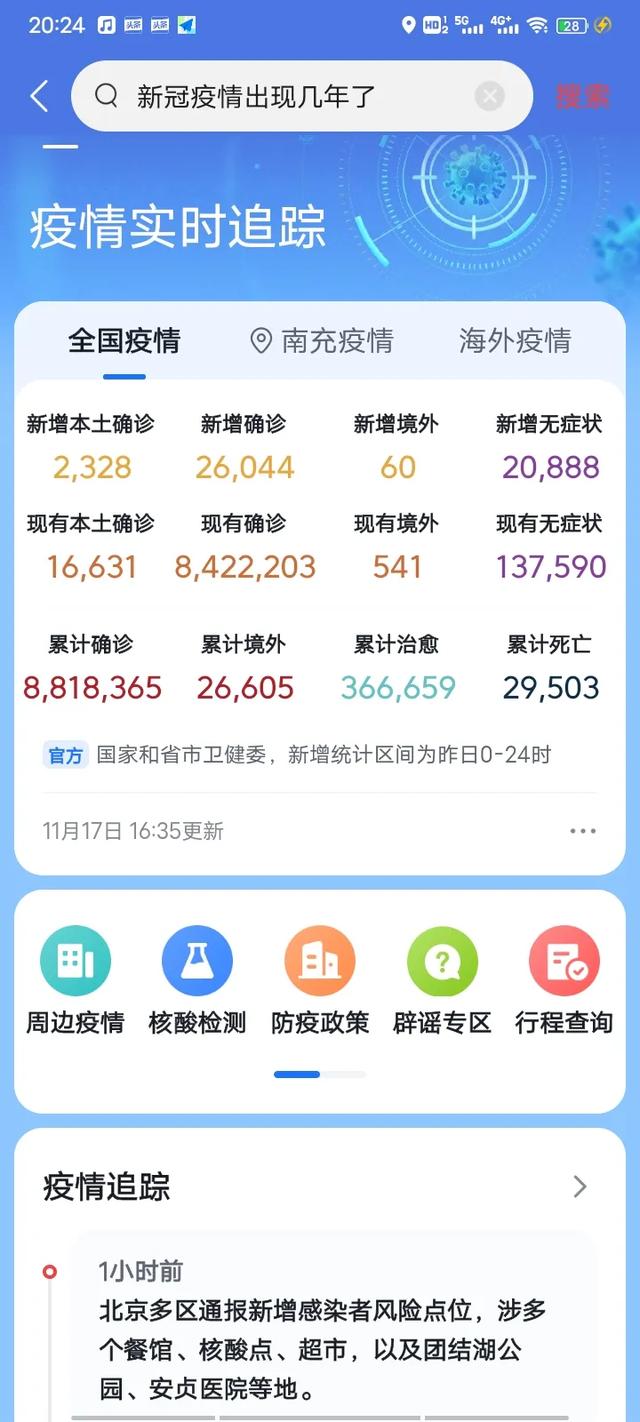Clear the search text with the X button
The image size is (640, 1422).
point(489,97)
